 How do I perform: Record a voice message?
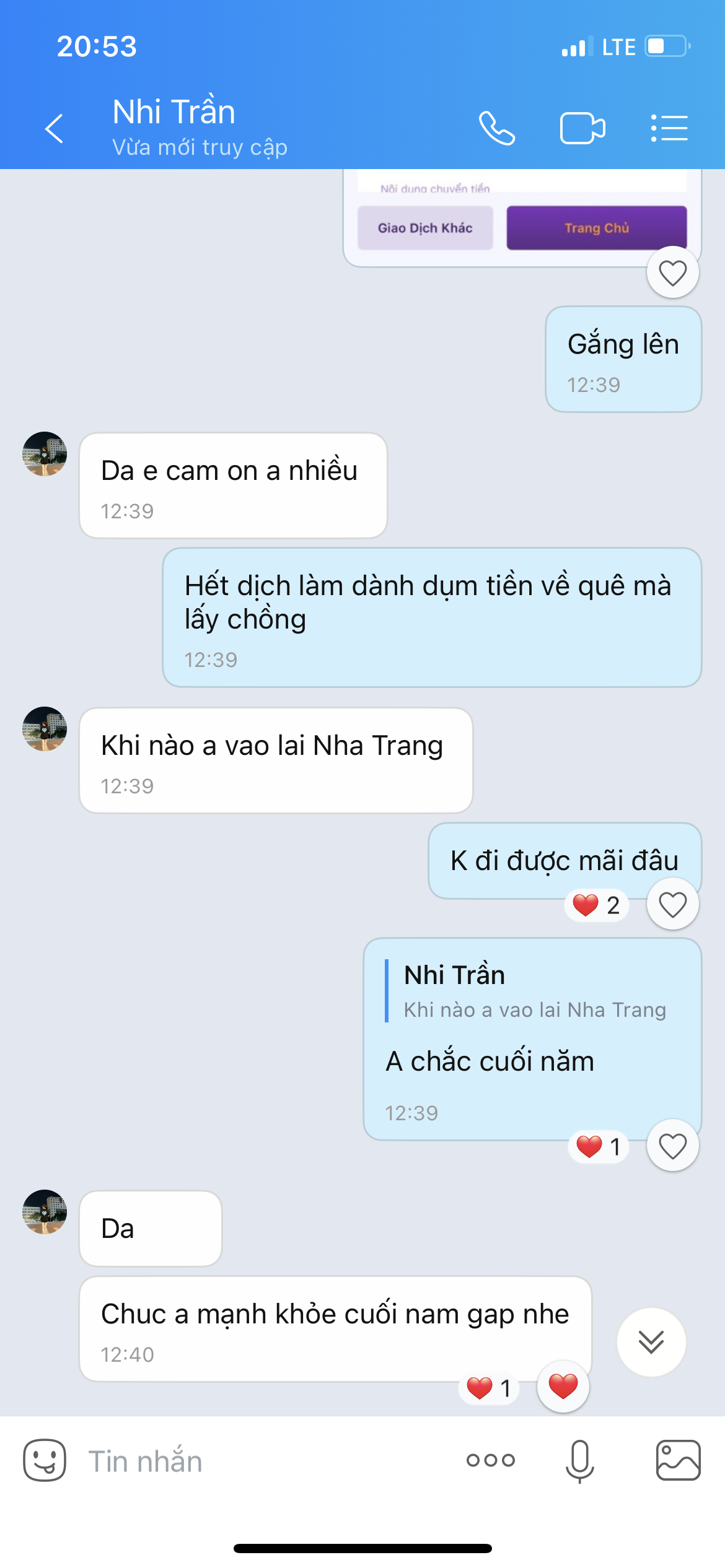point(580,1460)
